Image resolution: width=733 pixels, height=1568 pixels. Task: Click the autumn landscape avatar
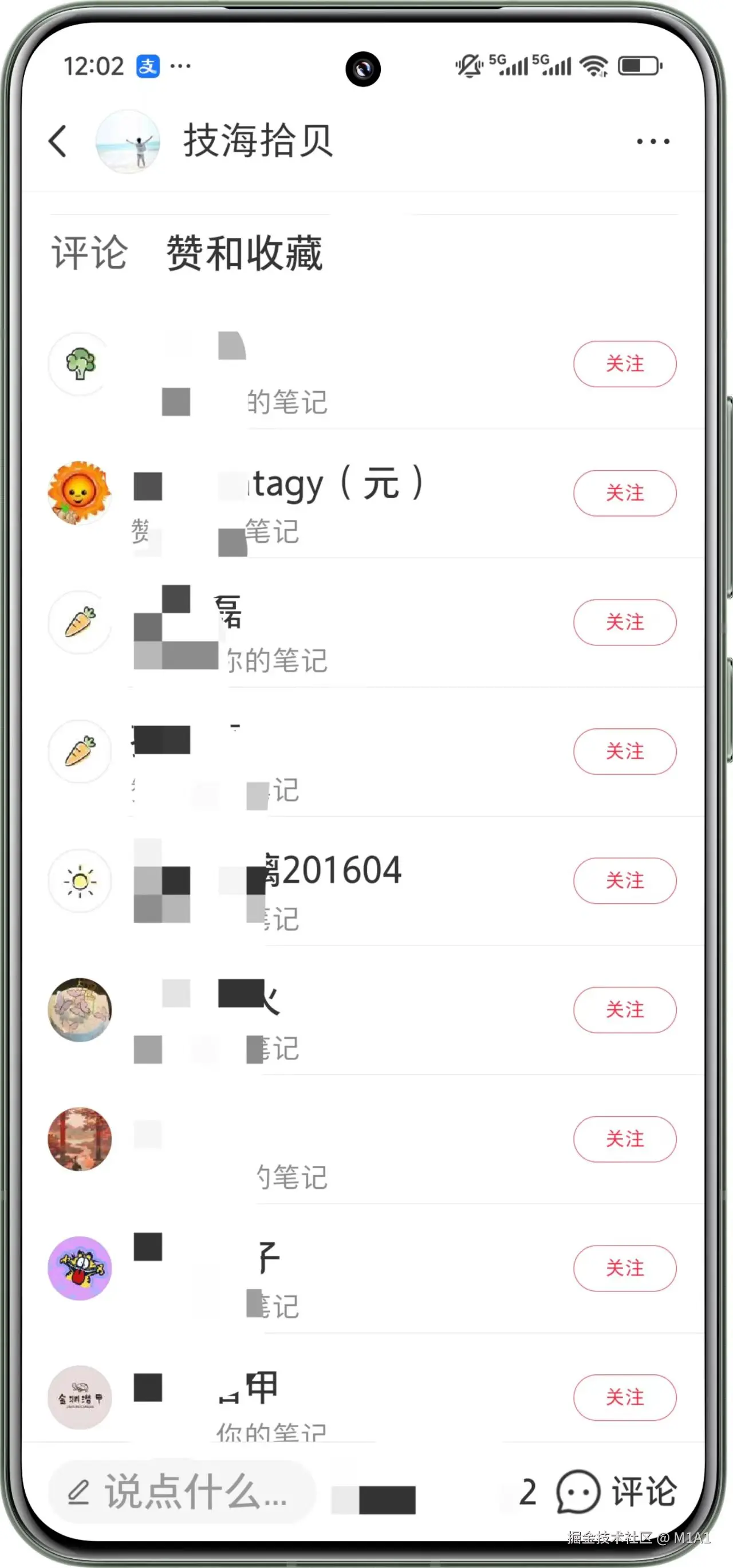(x=80, y=1140)
